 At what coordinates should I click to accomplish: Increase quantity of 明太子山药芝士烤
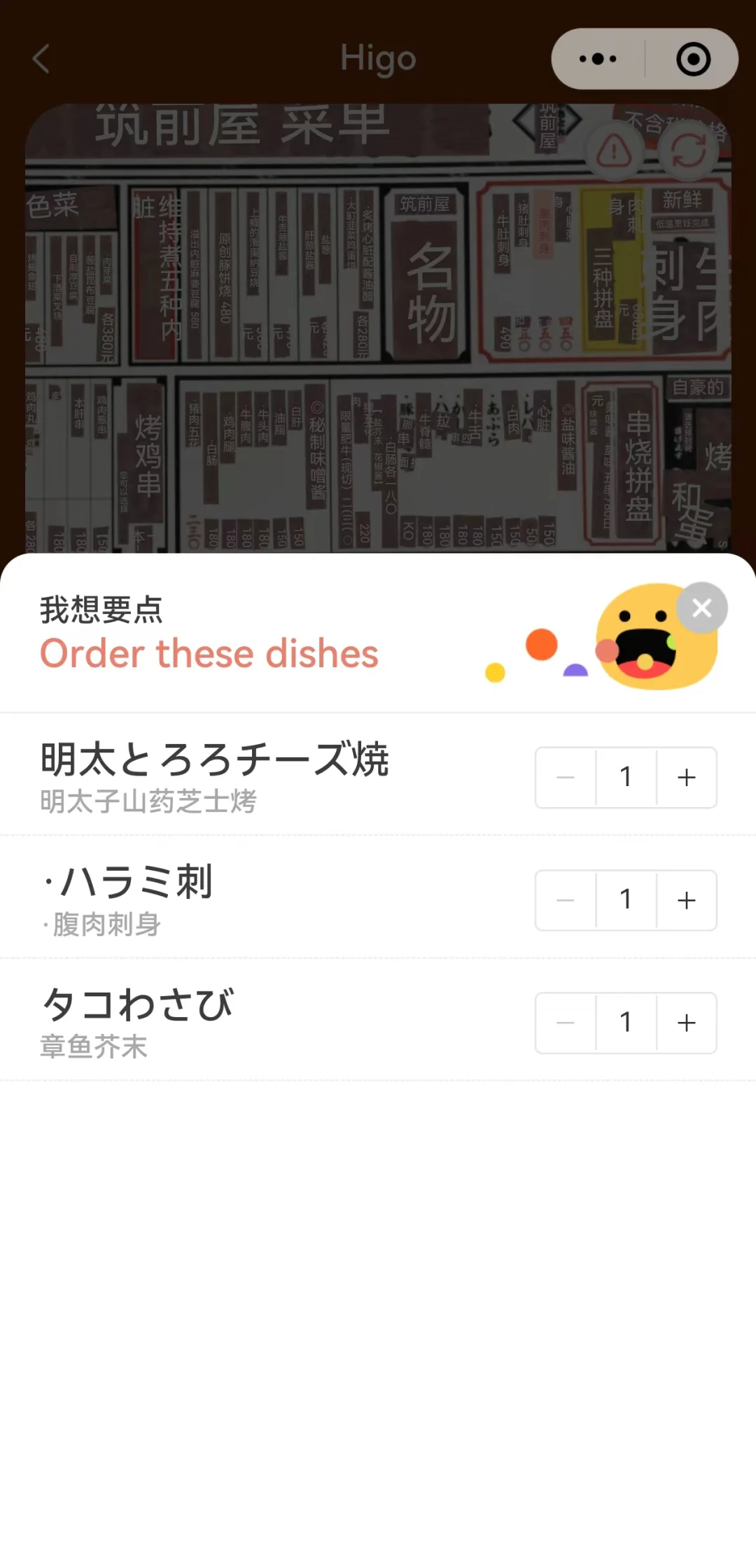[687, 777]
